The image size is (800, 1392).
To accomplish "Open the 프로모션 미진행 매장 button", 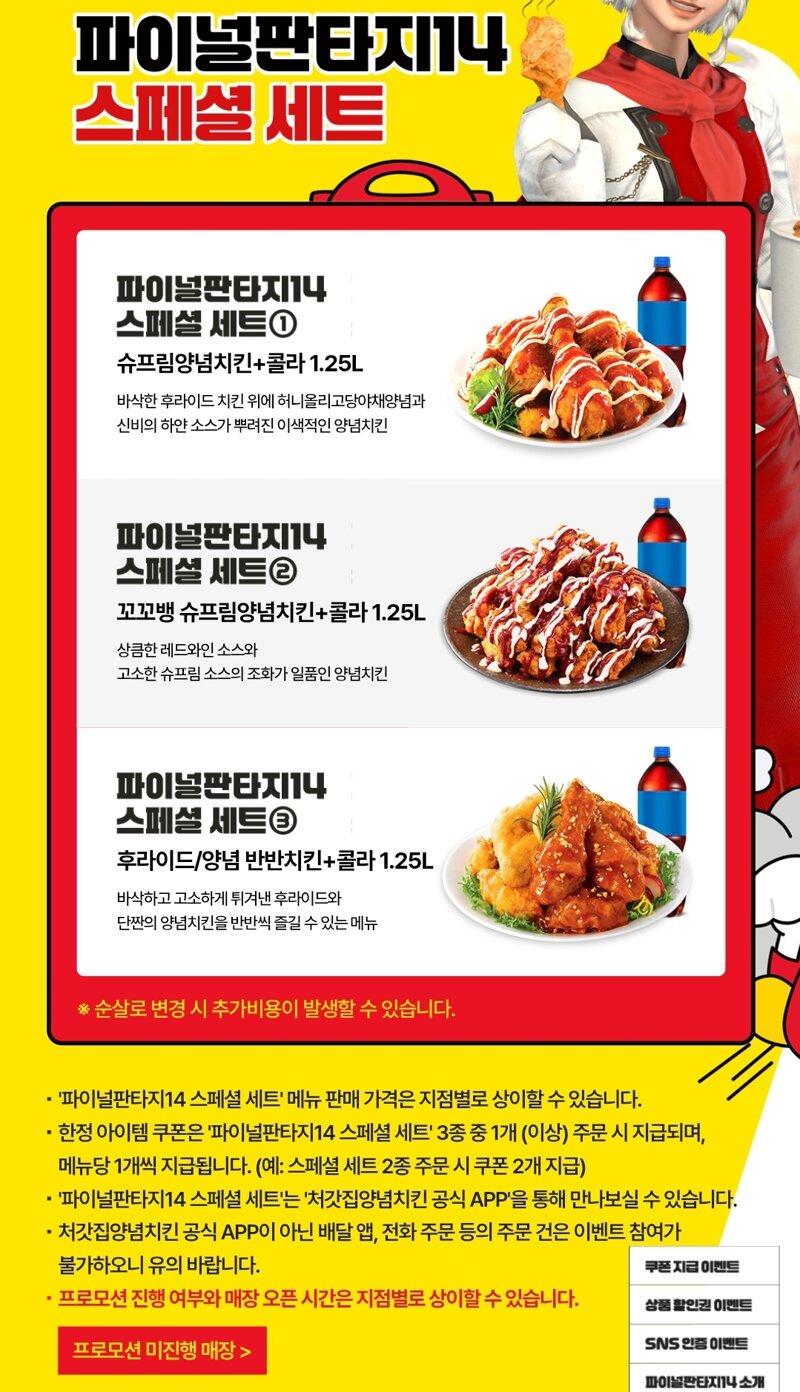I will (x=162, y=1351).
